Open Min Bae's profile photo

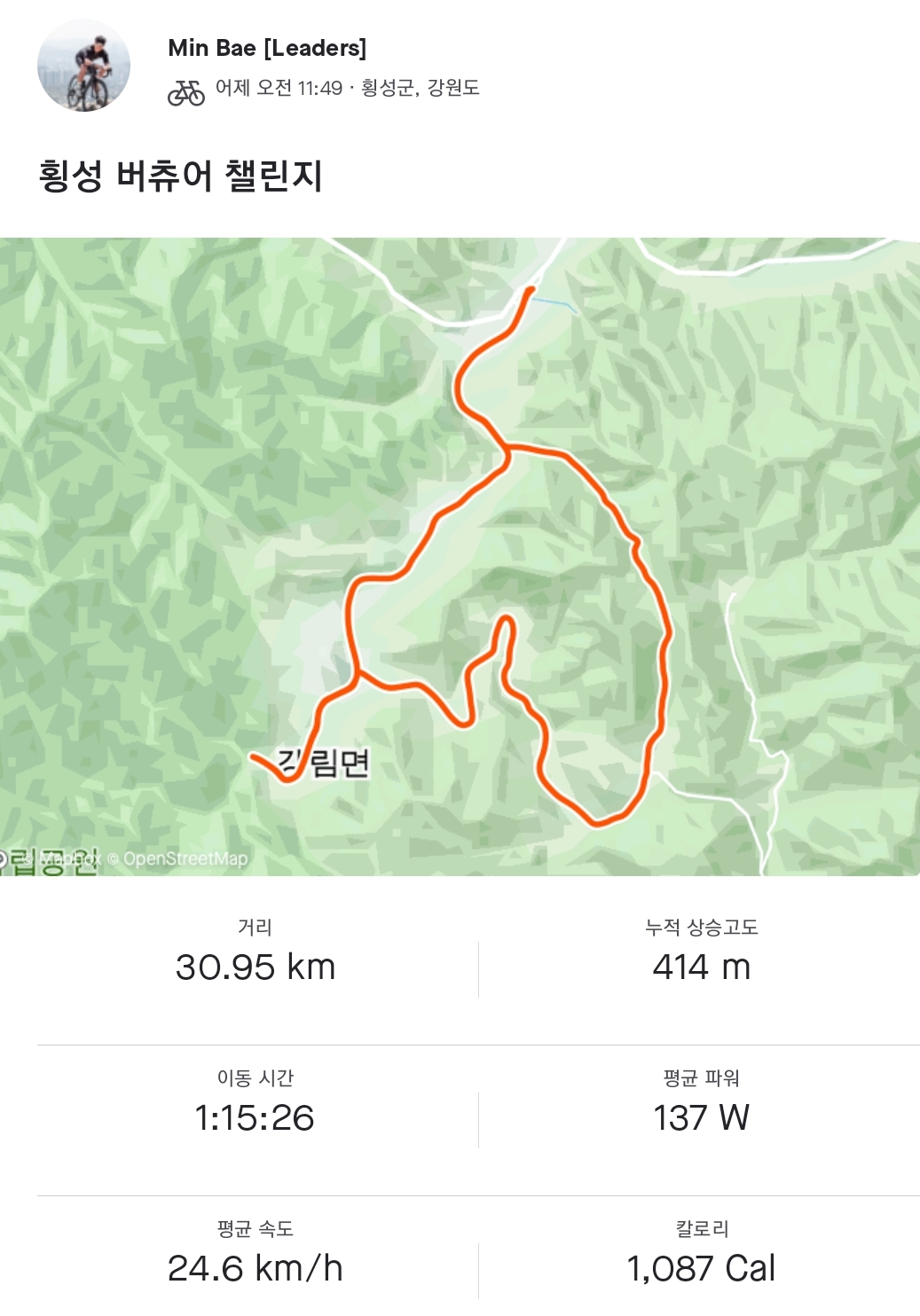(x=83, y=66)
